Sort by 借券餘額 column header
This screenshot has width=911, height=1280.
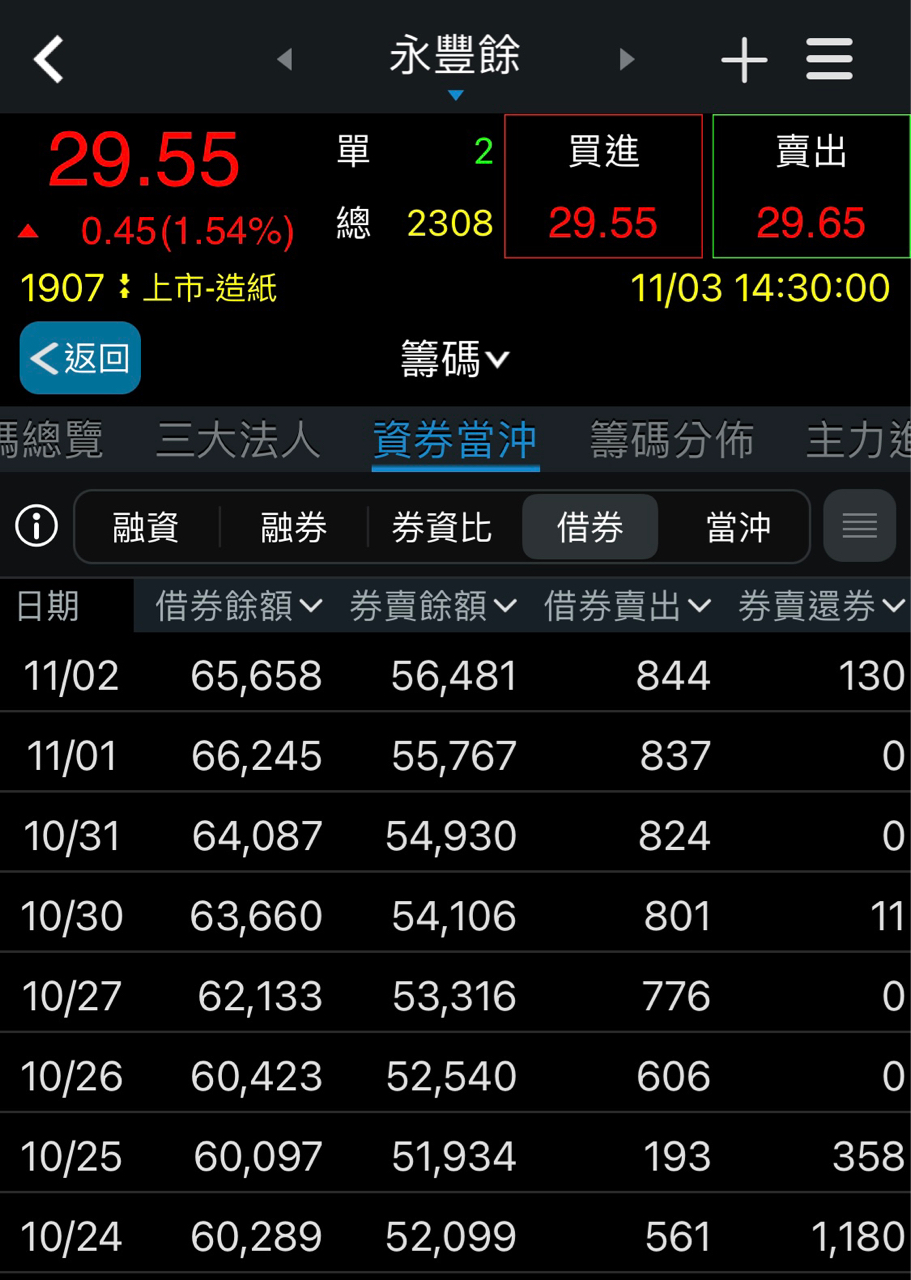tap(238, 606)
